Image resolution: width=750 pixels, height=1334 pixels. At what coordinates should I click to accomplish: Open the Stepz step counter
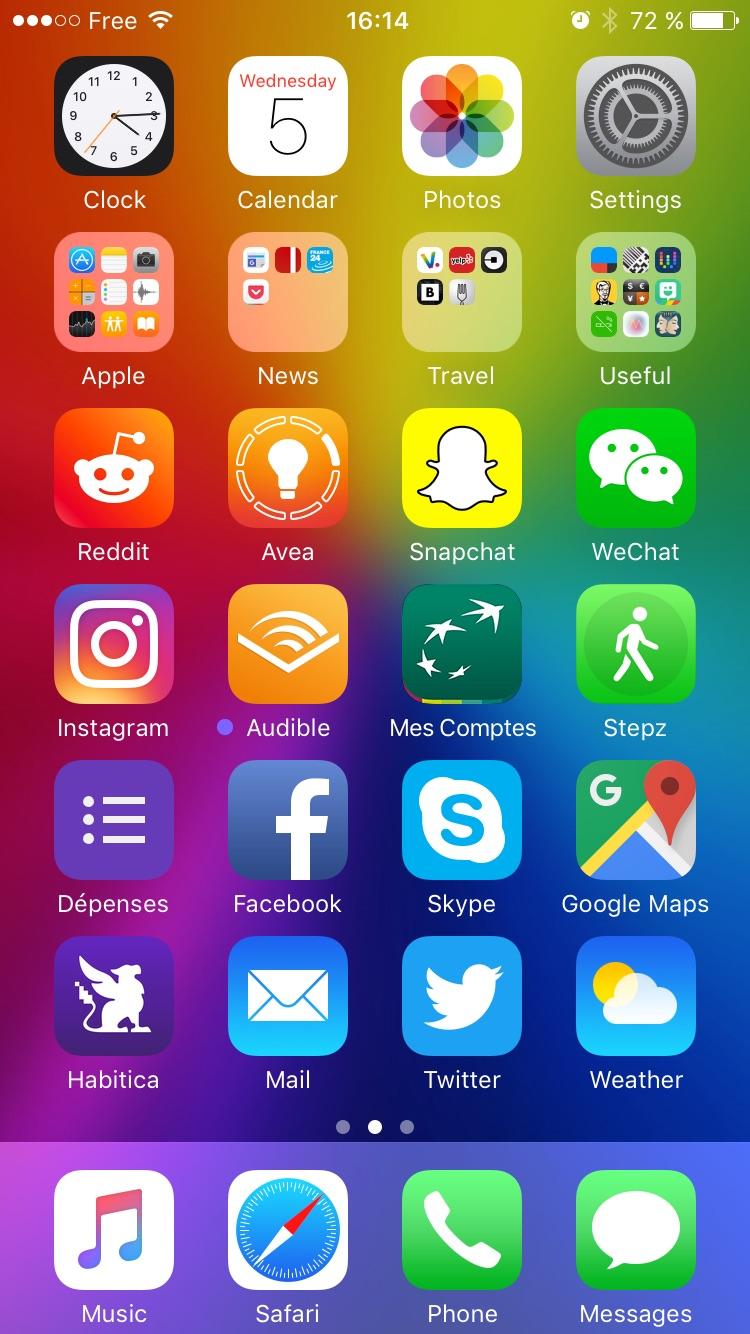coord(635,643)
